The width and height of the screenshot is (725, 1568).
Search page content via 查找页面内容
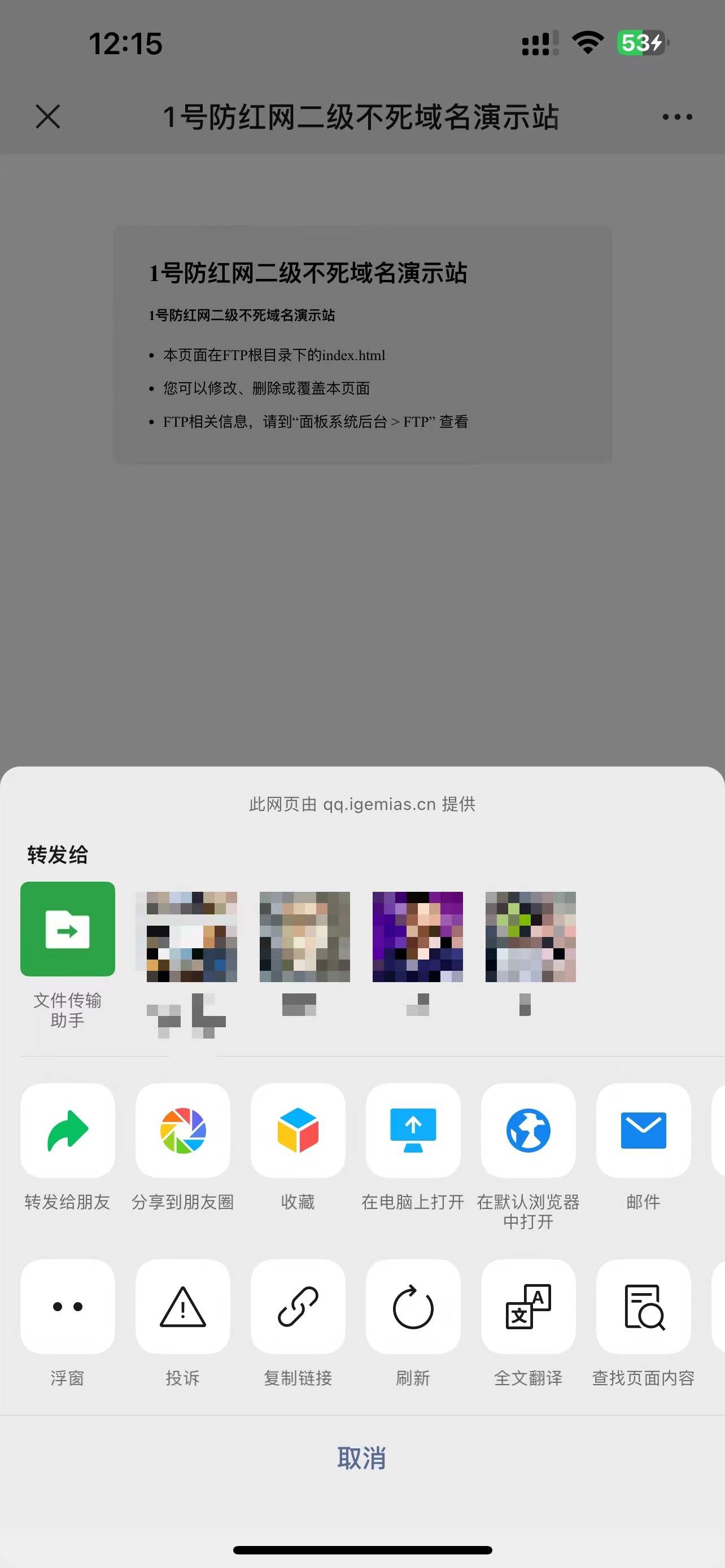pyautogui.click(x=643, y=1306)
